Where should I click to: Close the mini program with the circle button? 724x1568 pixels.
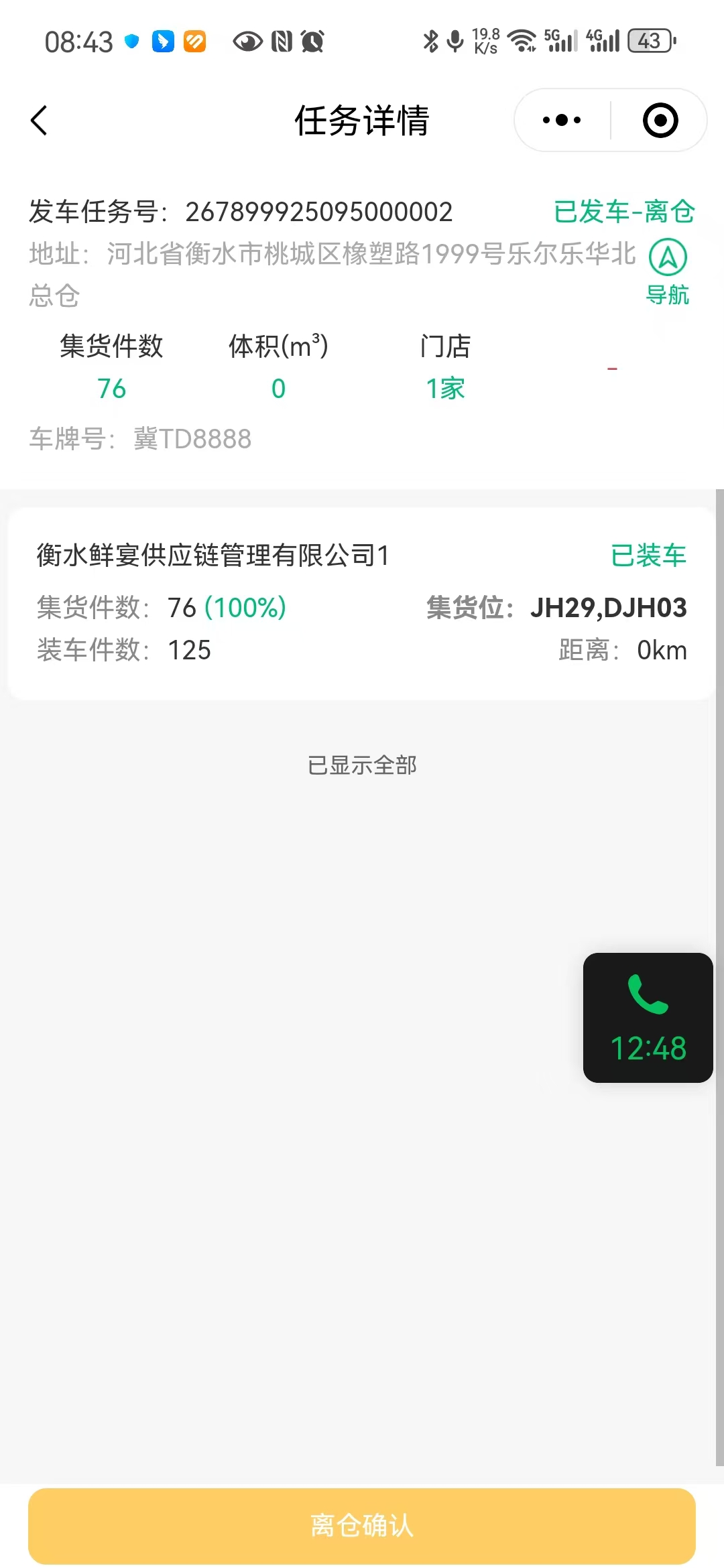660,121
